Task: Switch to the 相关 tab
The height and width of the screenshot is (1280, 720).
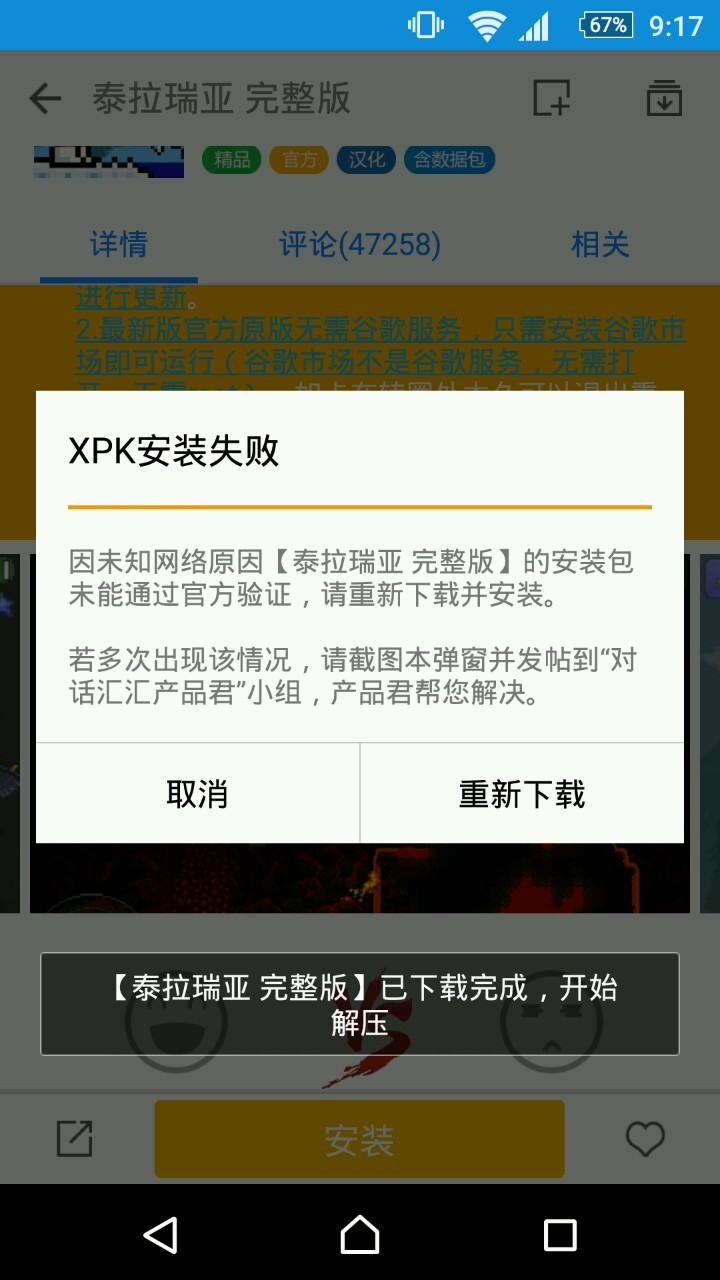Action: [x=600, y=244]
